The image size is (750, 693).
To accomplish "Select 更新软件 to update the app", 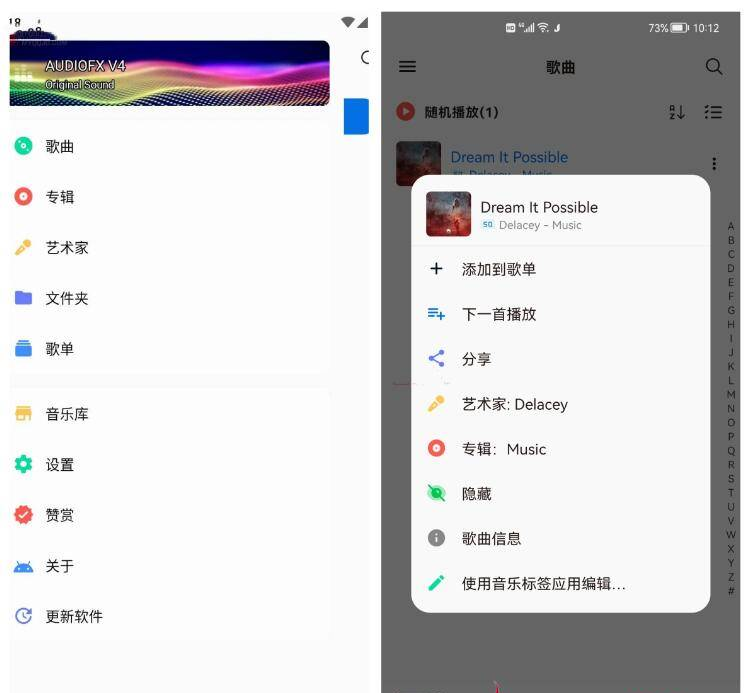I will click(73, 617).
